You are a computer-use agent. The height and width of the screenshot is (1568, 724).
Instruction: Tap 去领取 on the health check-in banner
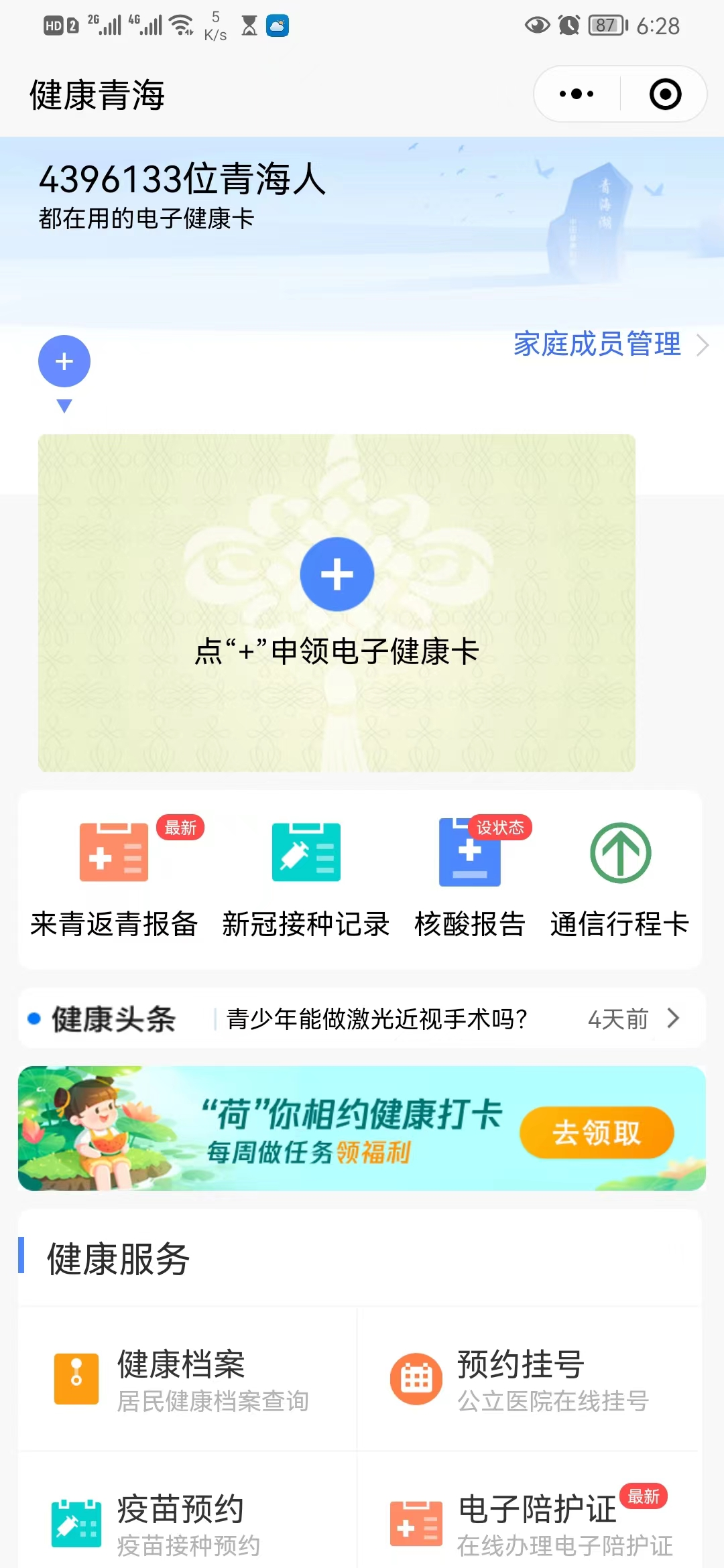[596, 1133]
